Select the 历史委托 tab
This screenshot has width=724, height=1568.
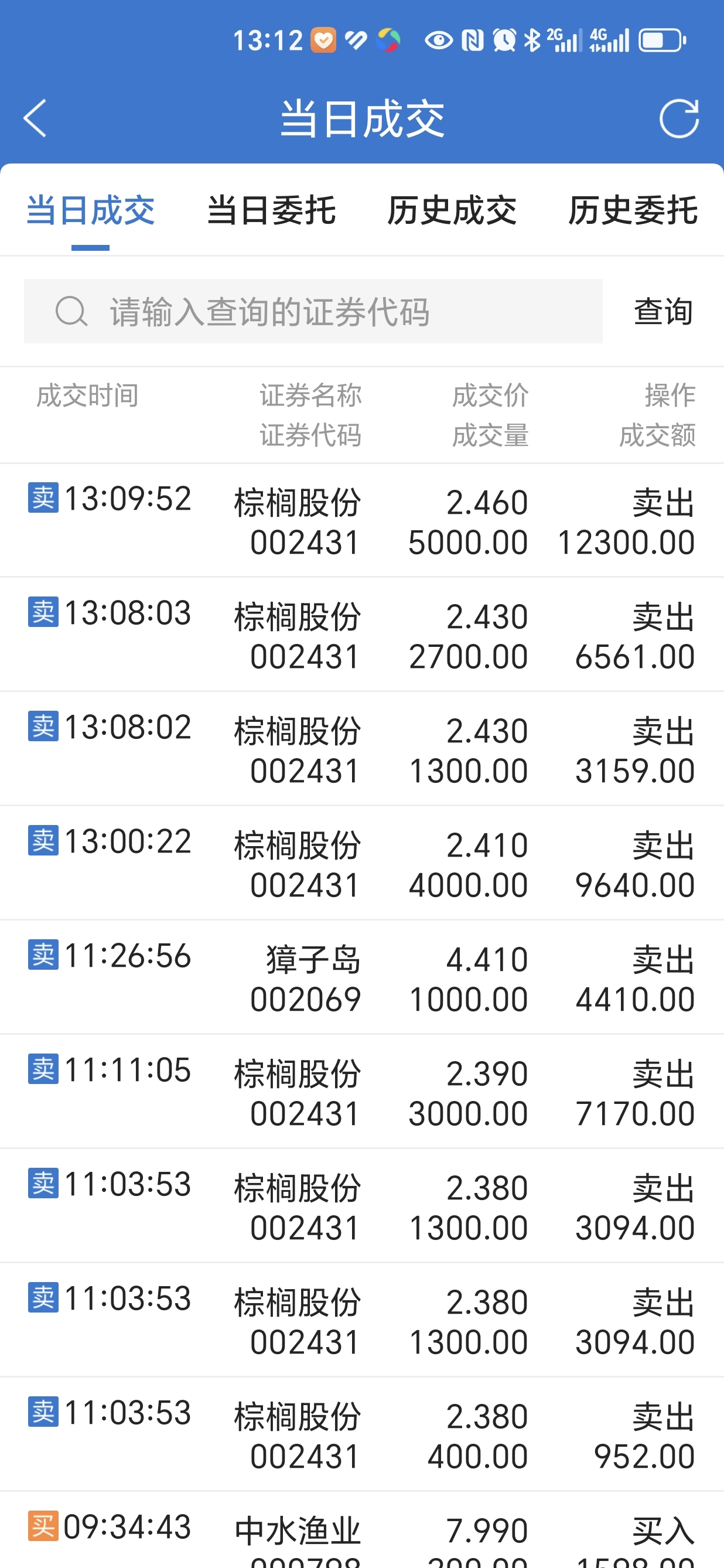click(x=633, y=210)
